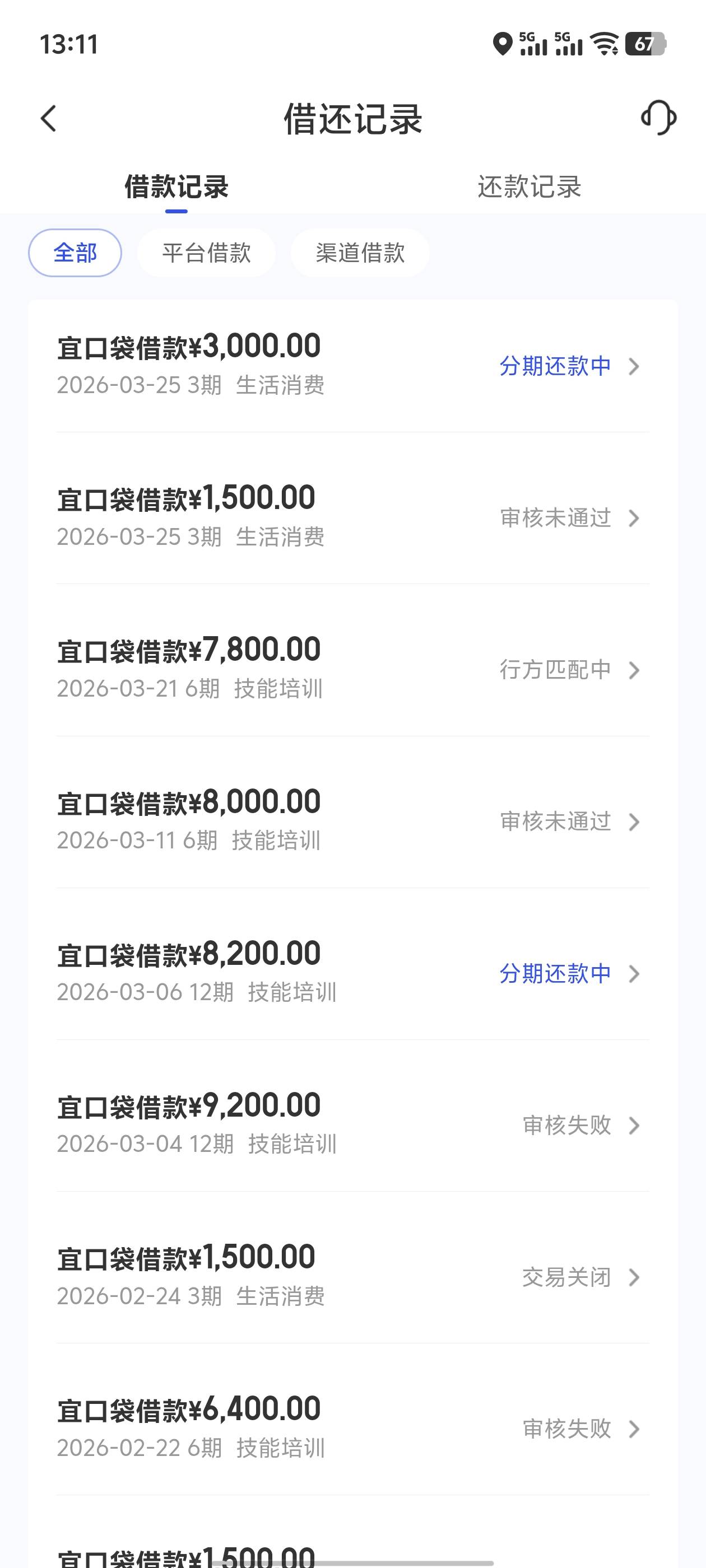706x1568 pixels.
Task: Go back from 借还记录 page
Action: click(49, 118)
